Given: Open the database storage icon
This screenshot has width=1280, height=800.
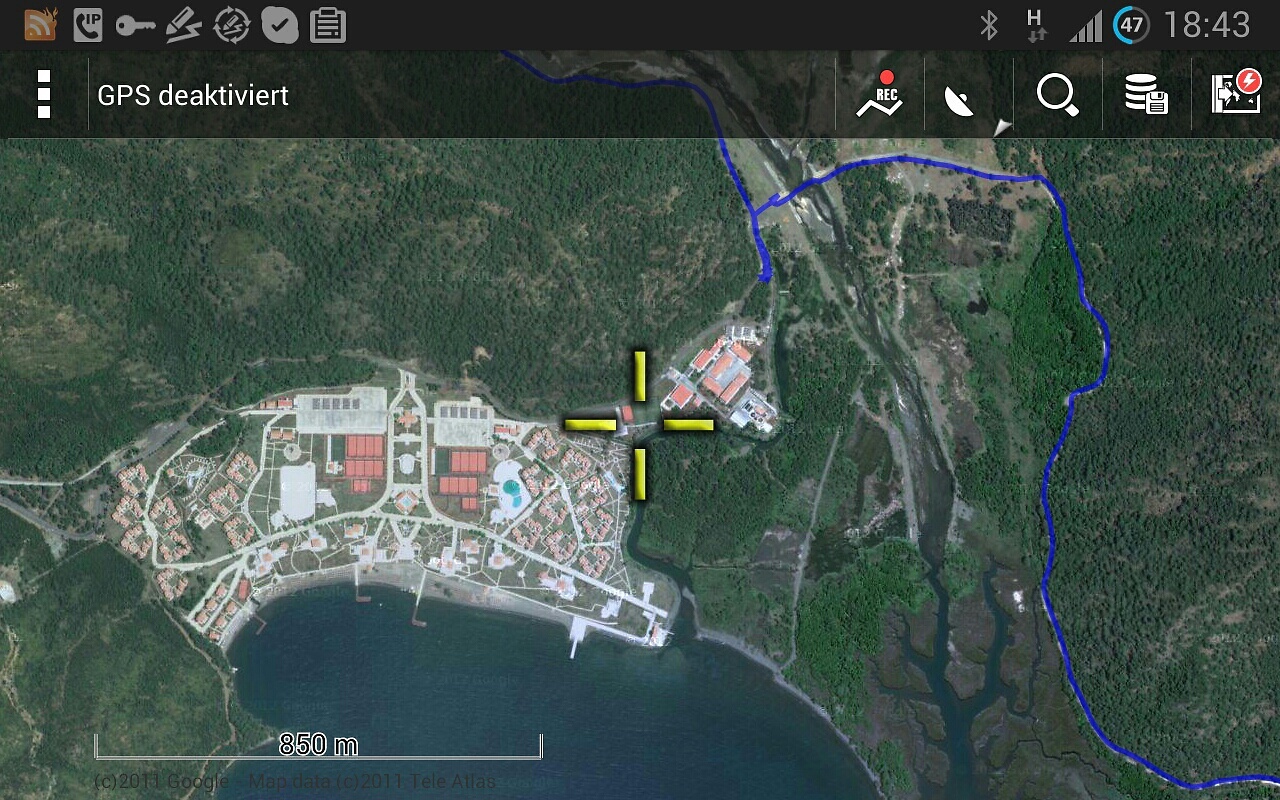Looking at the screenshot, I should 1146,95.
